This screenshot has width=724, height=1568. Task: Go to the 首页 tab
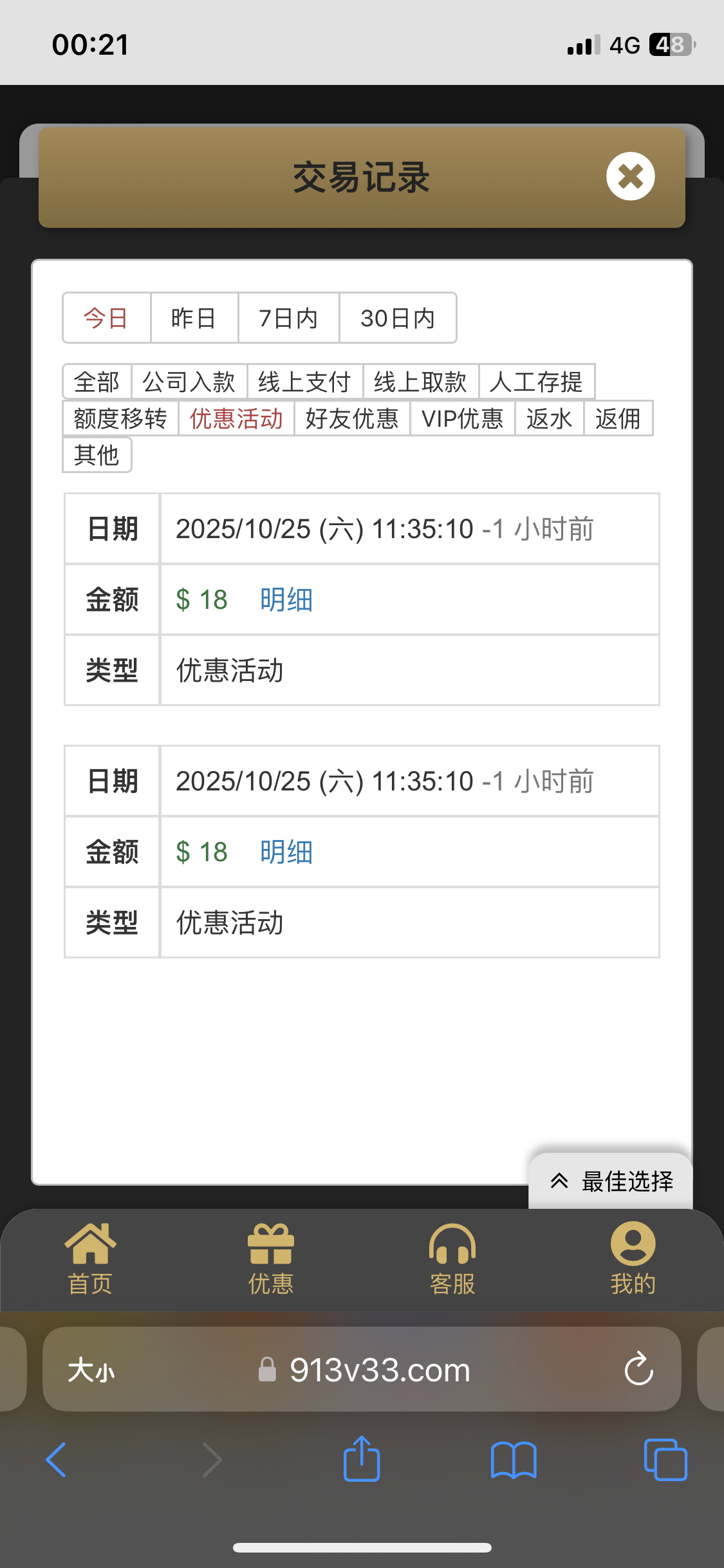point(90,1258)
